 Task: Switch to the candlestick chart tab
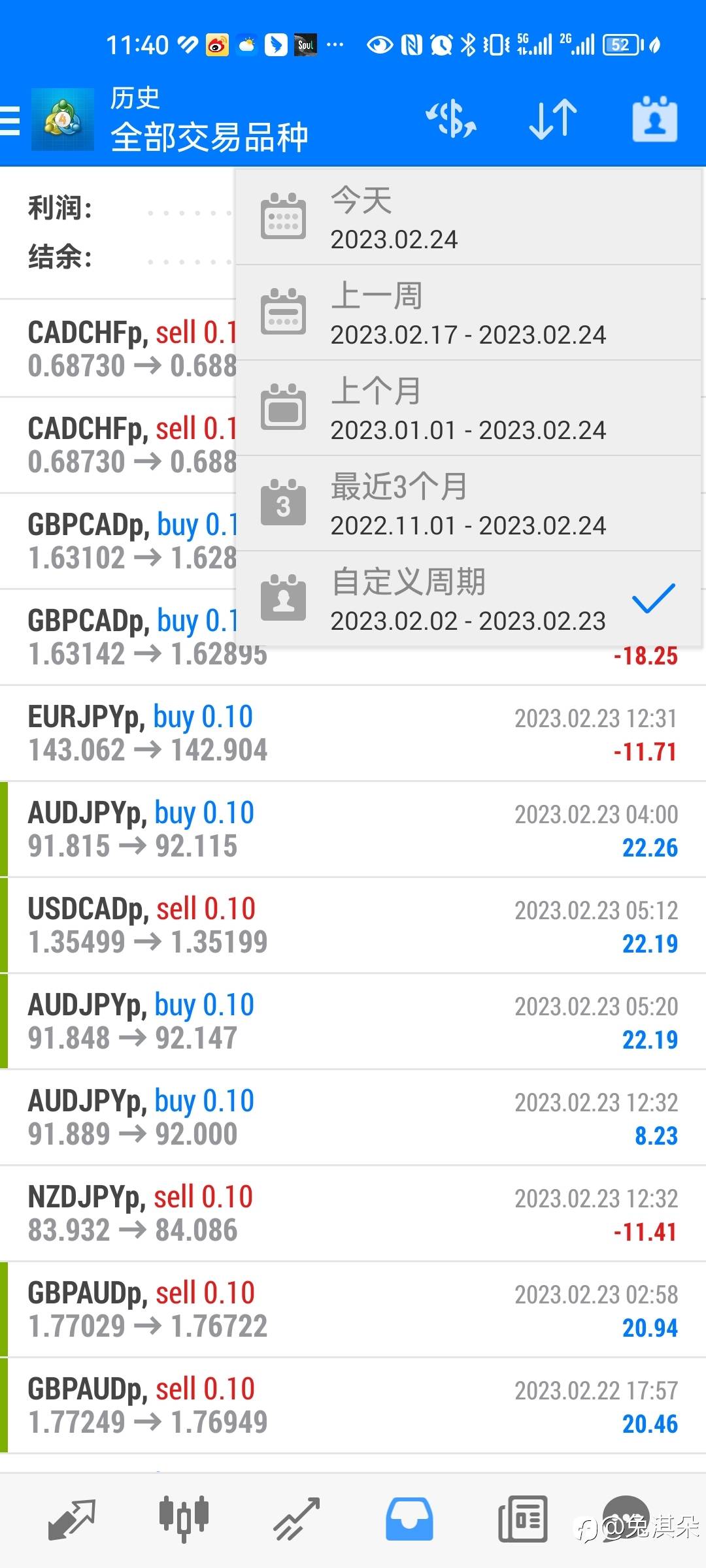click(x=184, y=1518)
